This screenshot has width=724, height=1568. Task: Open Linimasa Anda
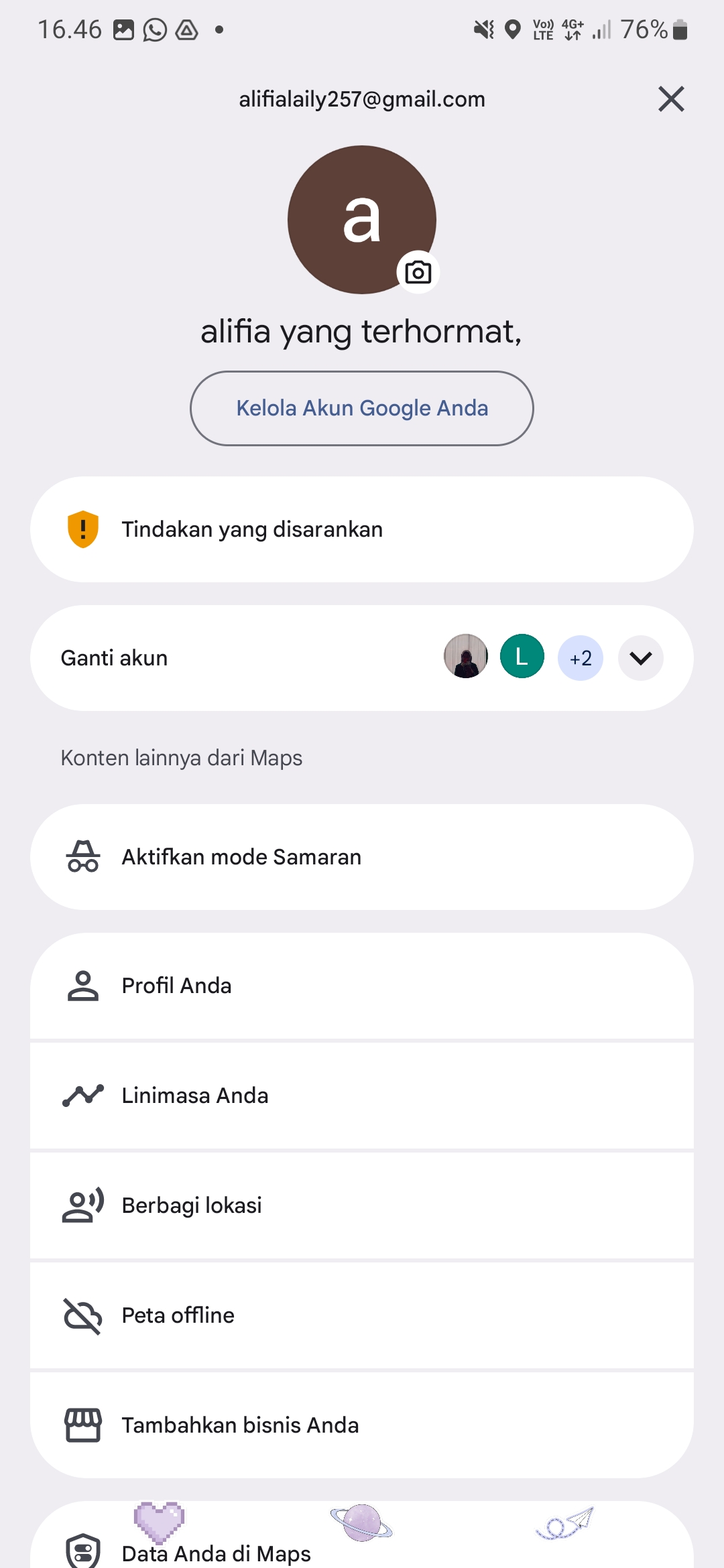pyautogui.click(x=362, y=1096)
